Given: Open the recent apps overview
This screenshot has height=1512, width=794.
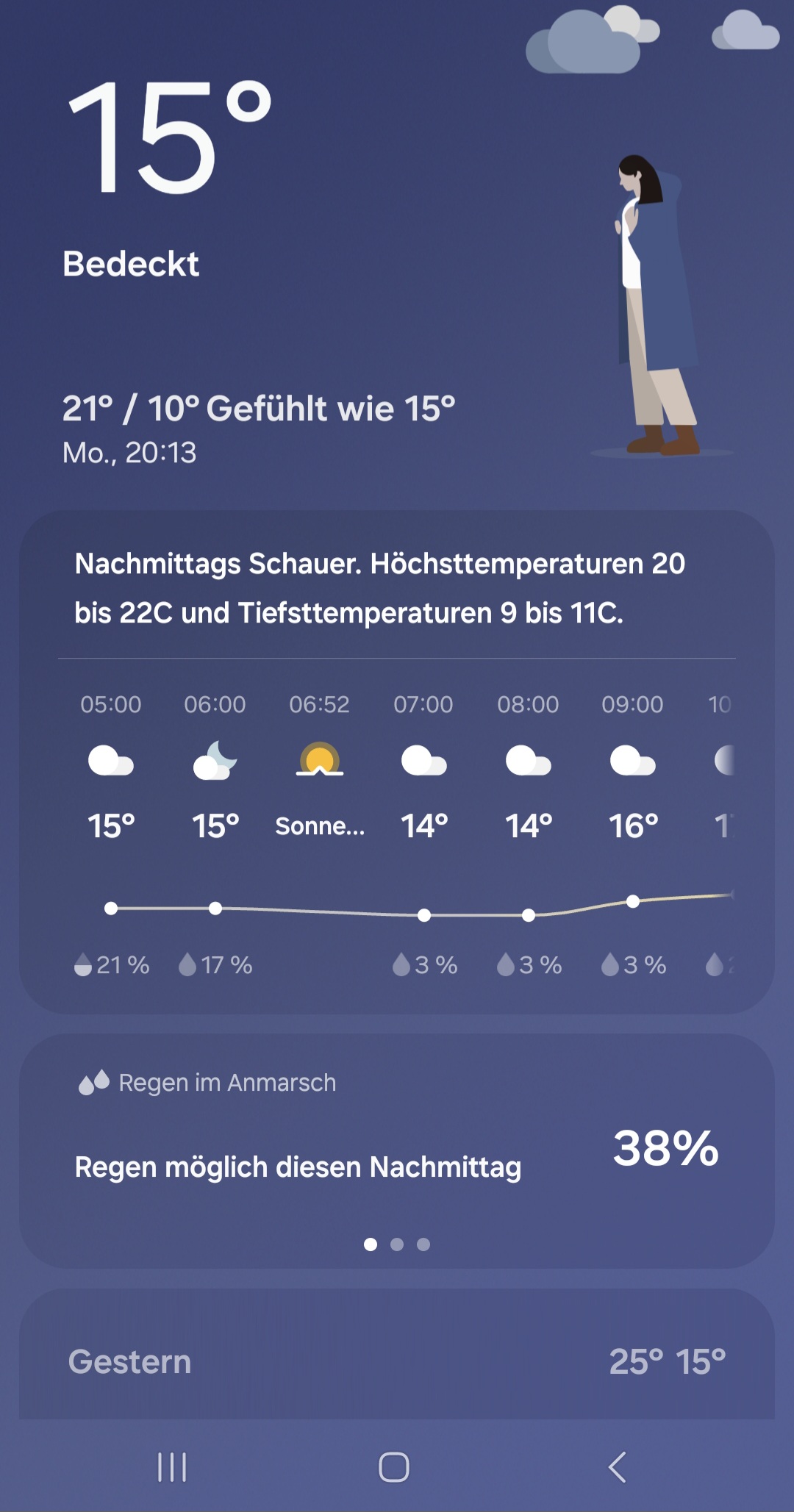Looking at the screenshot, I should (172, 1467).
